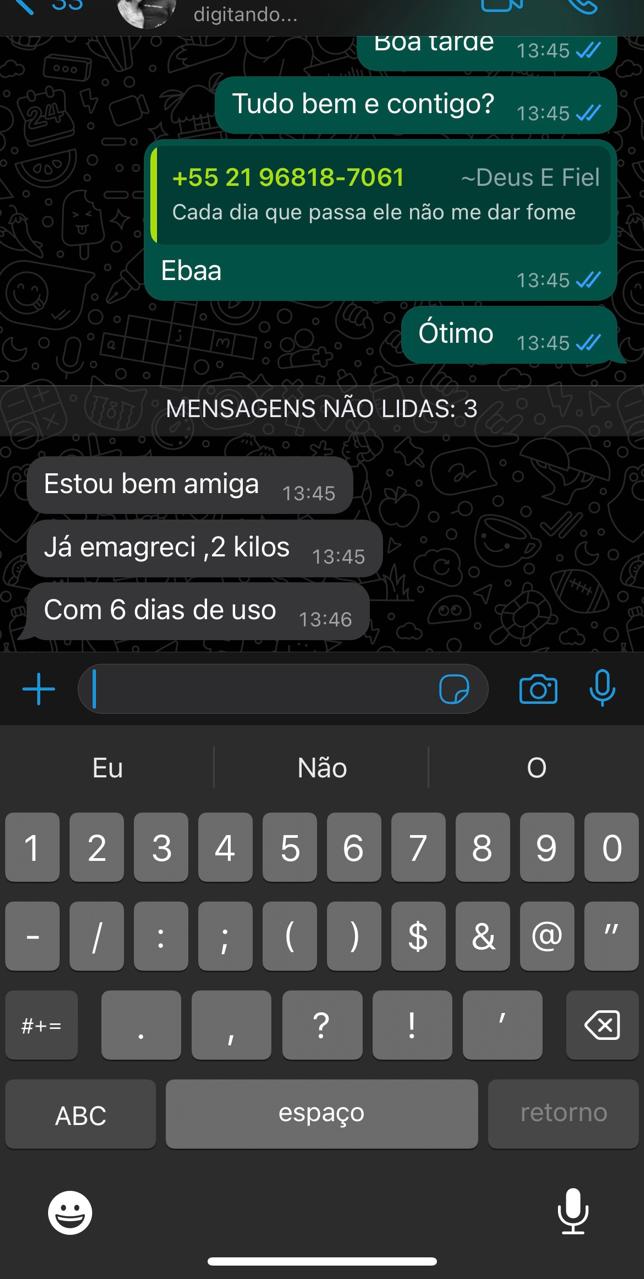Tap the backspace key
Screen dimensions: 644x1279
(x=601, y=1025)
